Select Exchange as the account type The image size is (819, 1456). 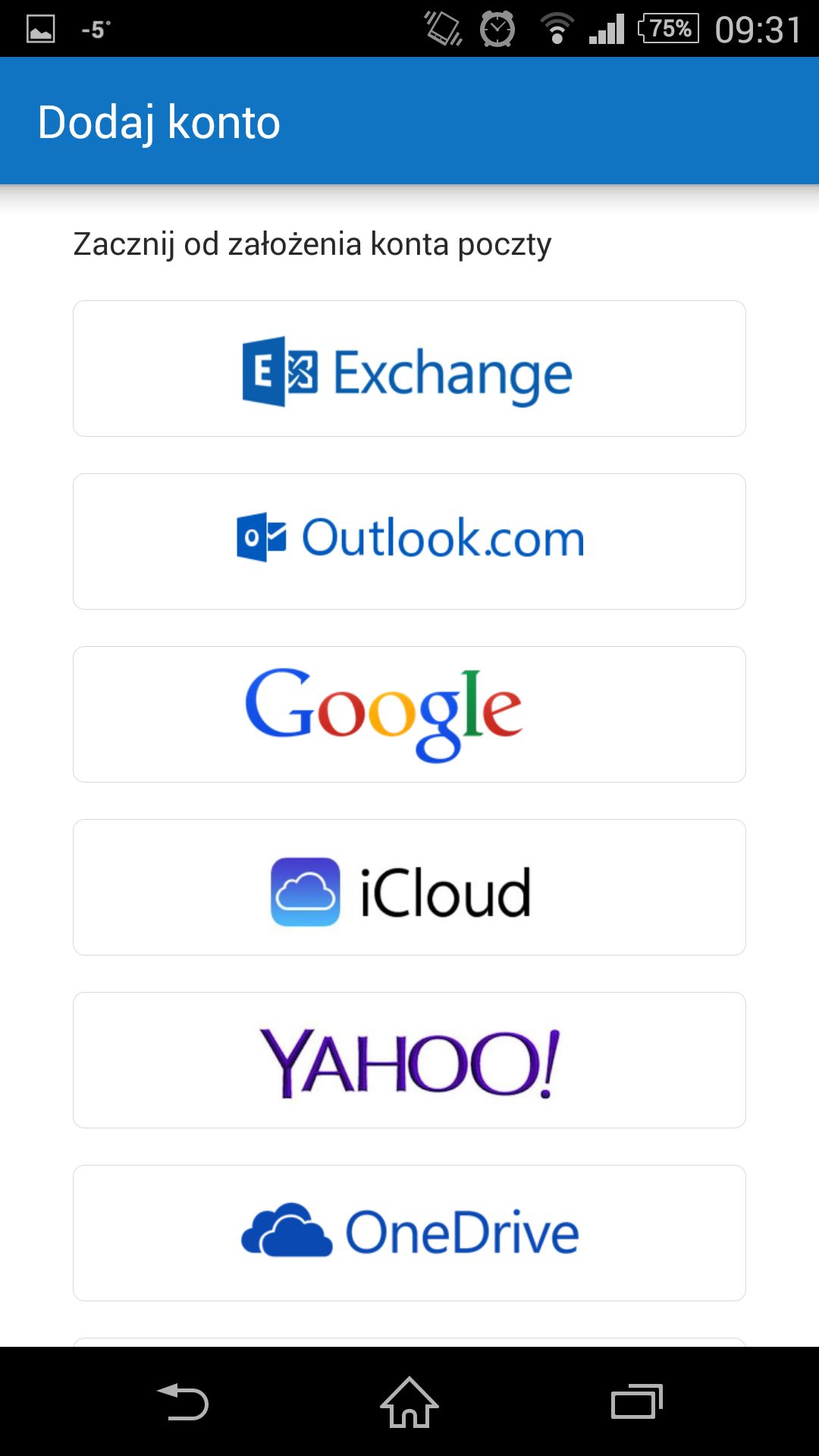coord(409,369)
